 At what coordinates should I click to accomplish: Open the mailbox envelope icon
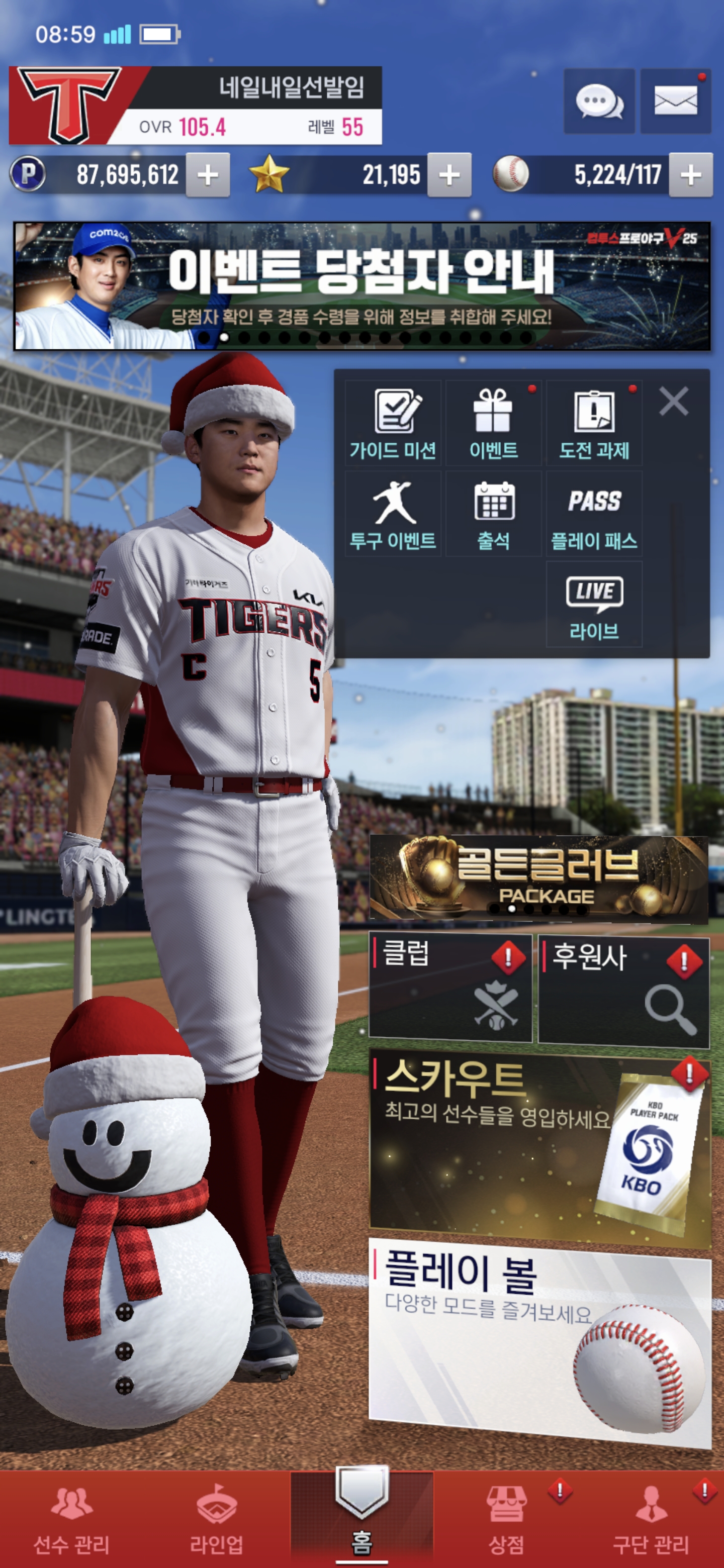coord(675,101)
